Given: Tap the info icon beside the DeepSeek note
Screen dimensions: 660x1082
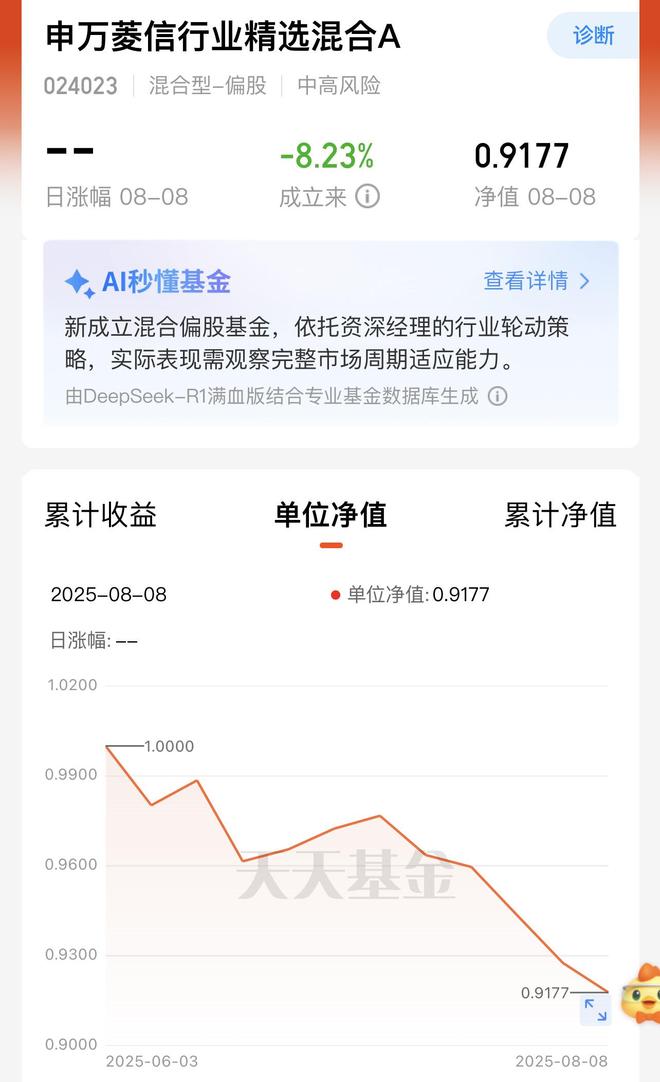Looking at the screenshot, I should pos(497,396).
